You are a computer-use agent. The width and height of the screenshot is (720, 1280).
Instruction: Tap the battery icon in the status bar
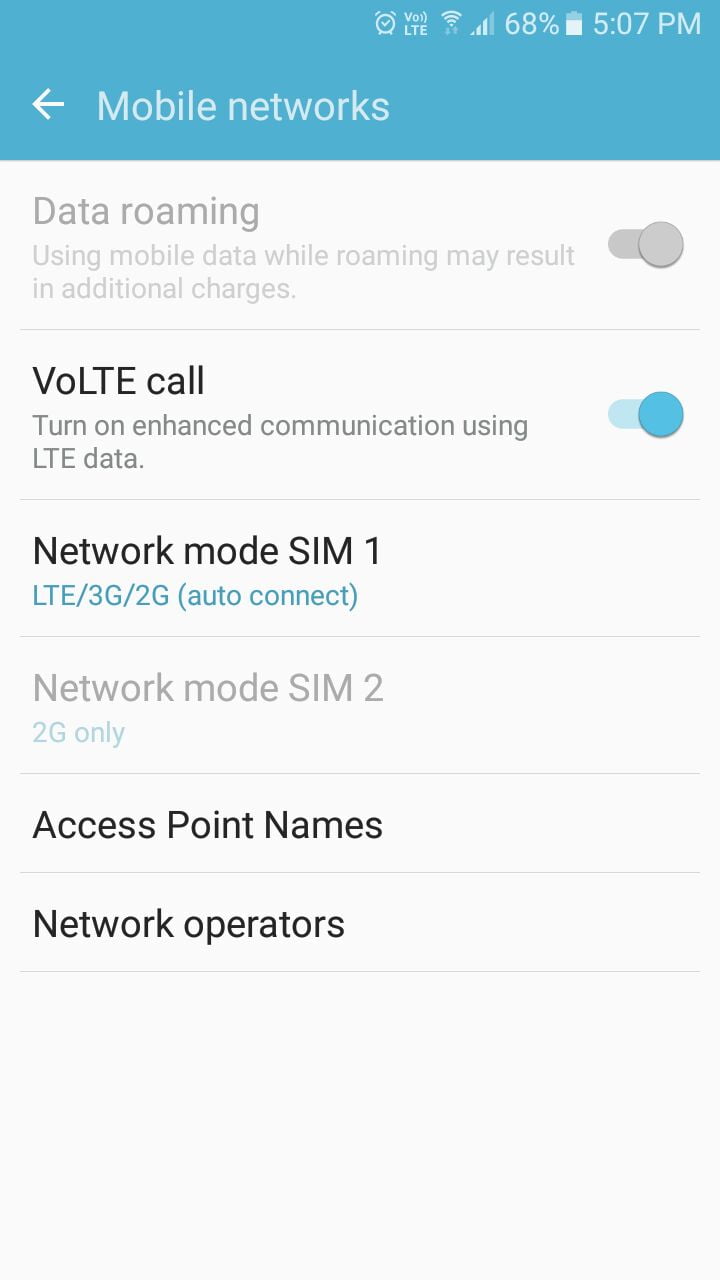coord(573,23)
